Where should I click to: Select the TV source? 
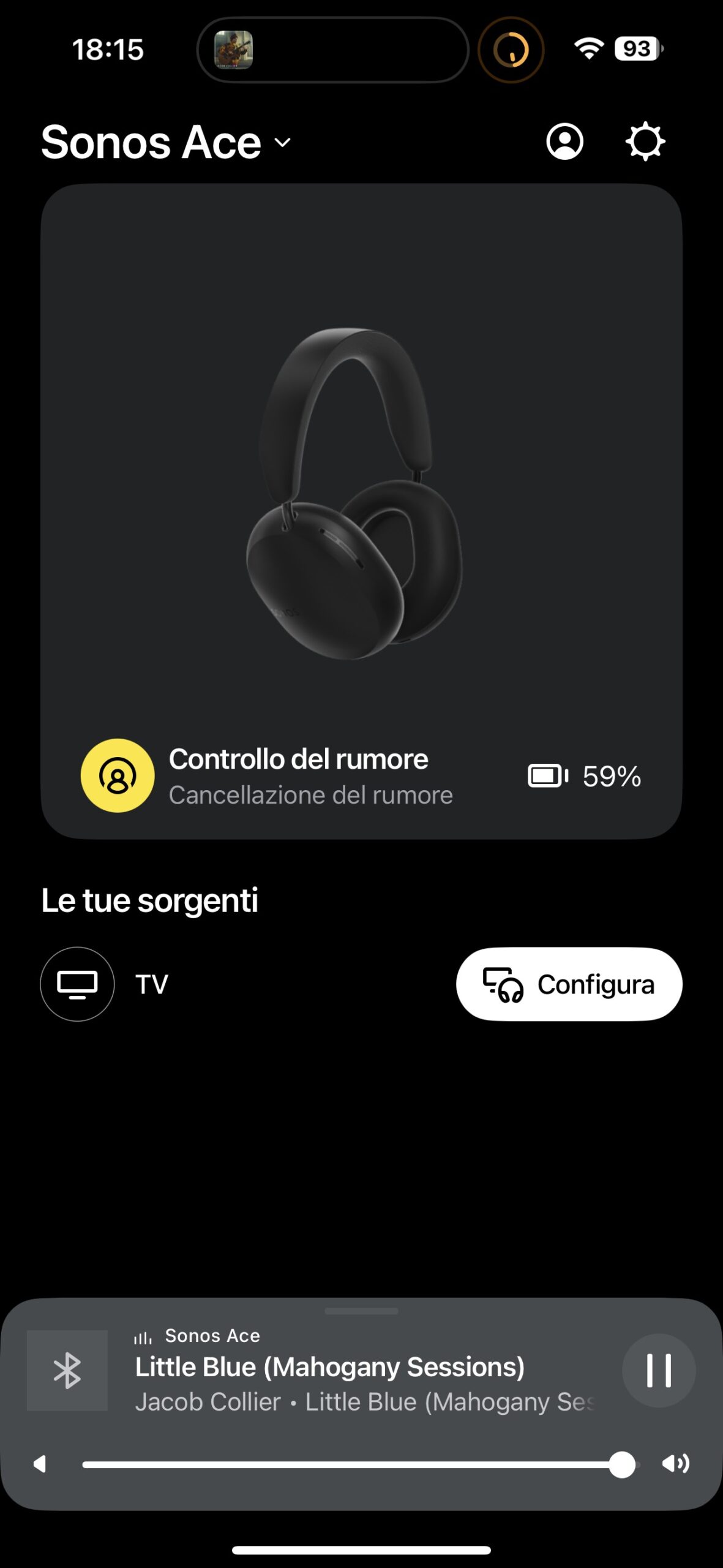coord(78,984)
